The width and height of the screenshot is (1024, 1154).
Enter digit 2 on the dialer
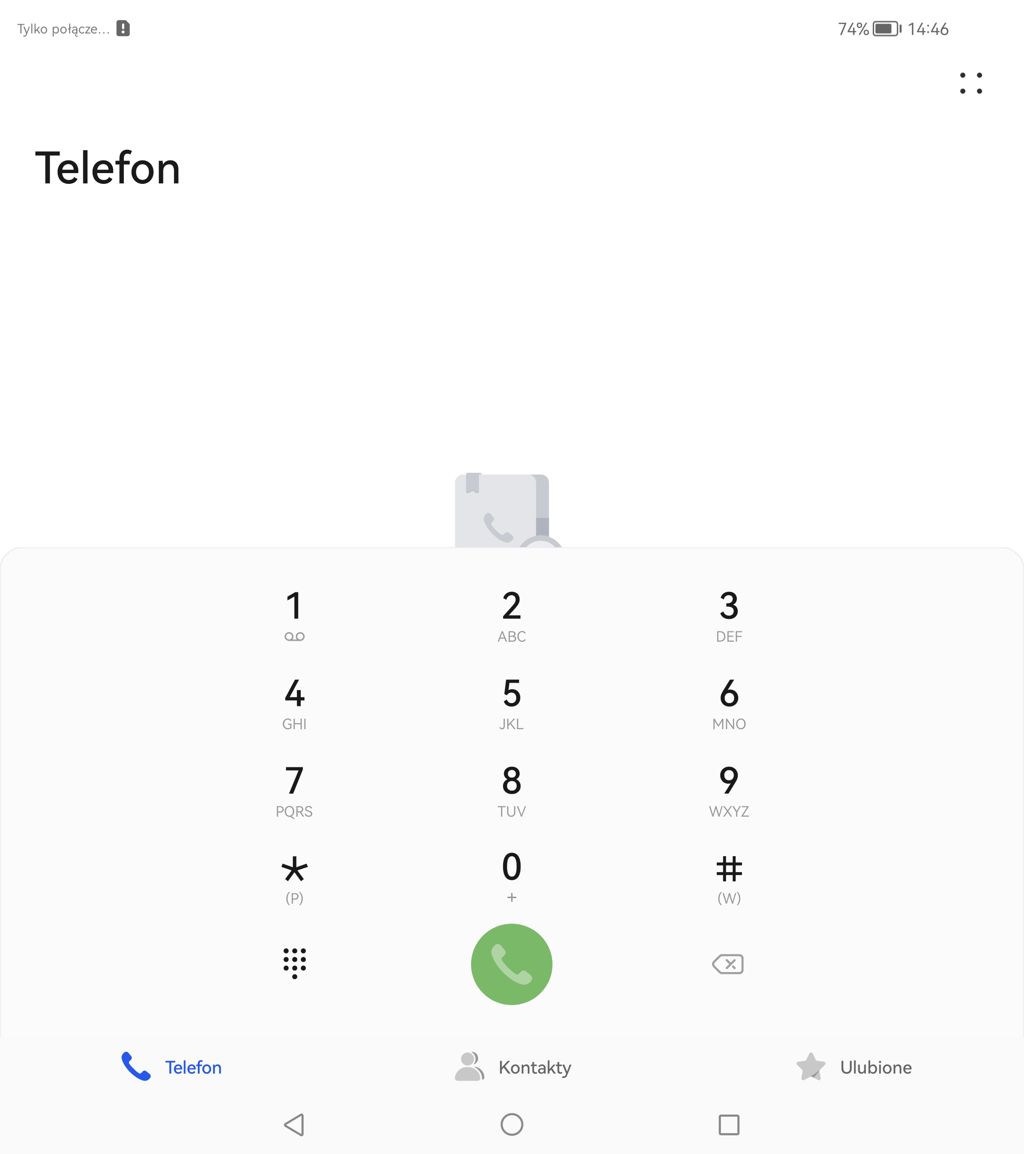point(511,615)
